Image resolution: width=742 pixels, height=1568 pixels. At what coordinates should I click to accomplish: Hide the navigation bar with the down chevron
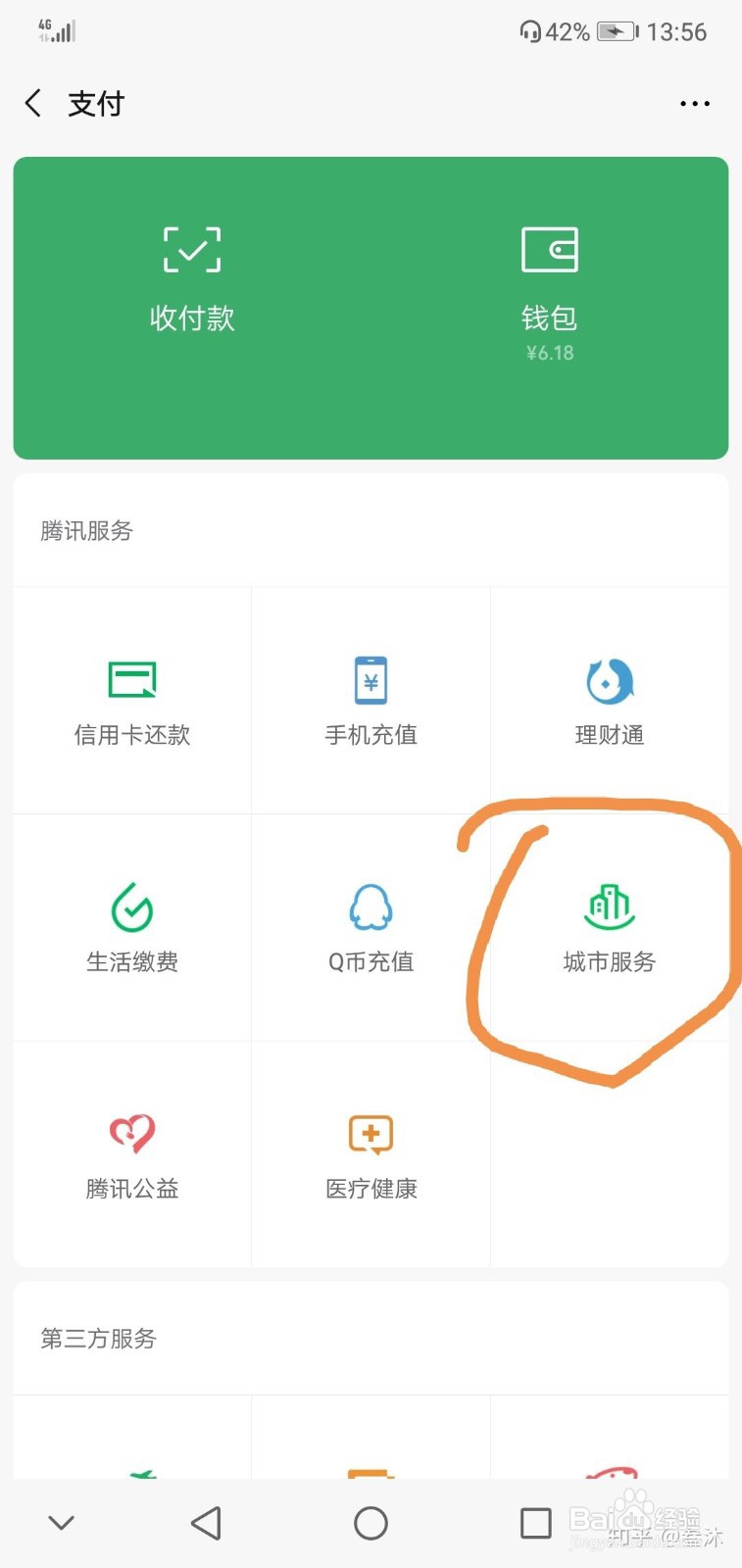(61, 1523)
